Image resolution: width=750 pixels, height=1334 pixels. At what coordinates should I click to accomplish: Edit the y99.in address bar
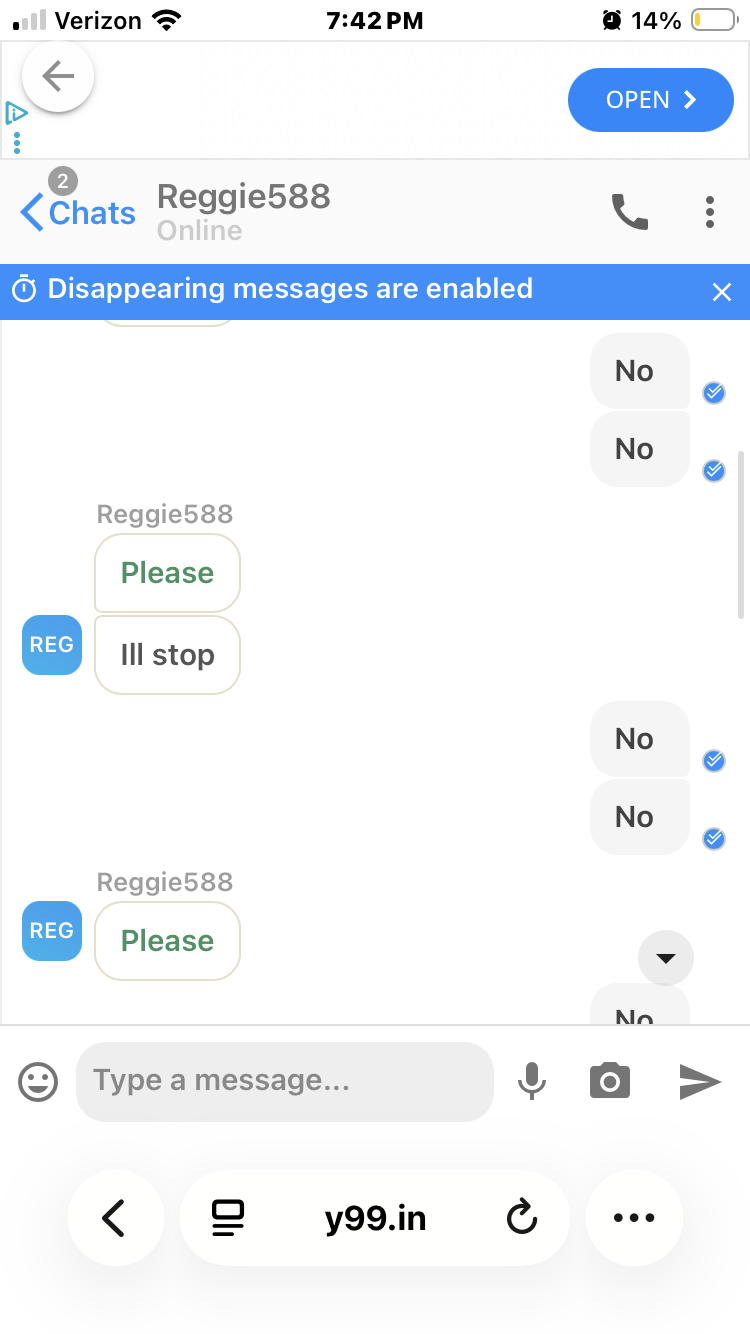[375, 1218]
